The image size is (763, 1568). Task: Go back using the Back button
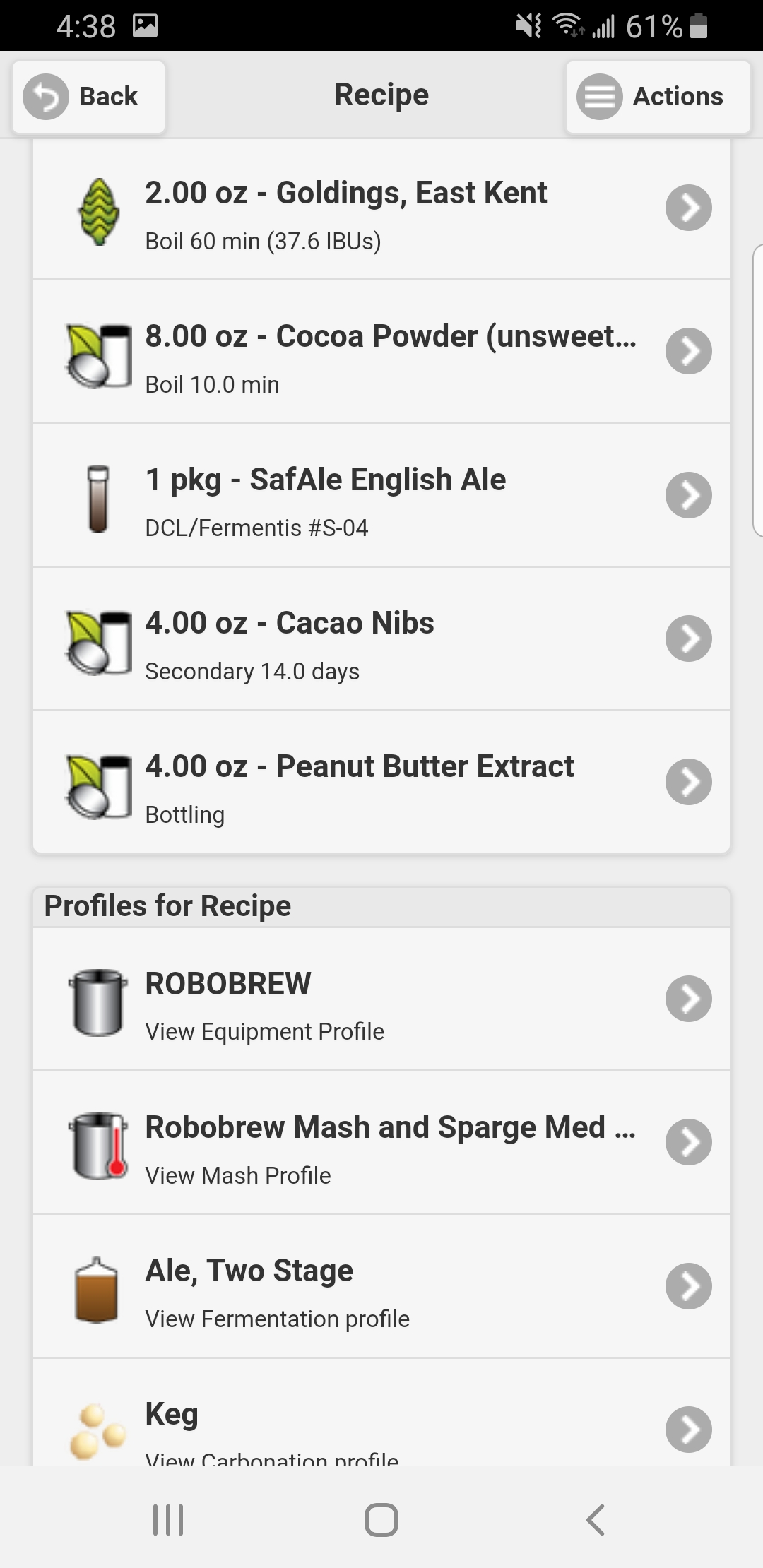click(88, 97)
